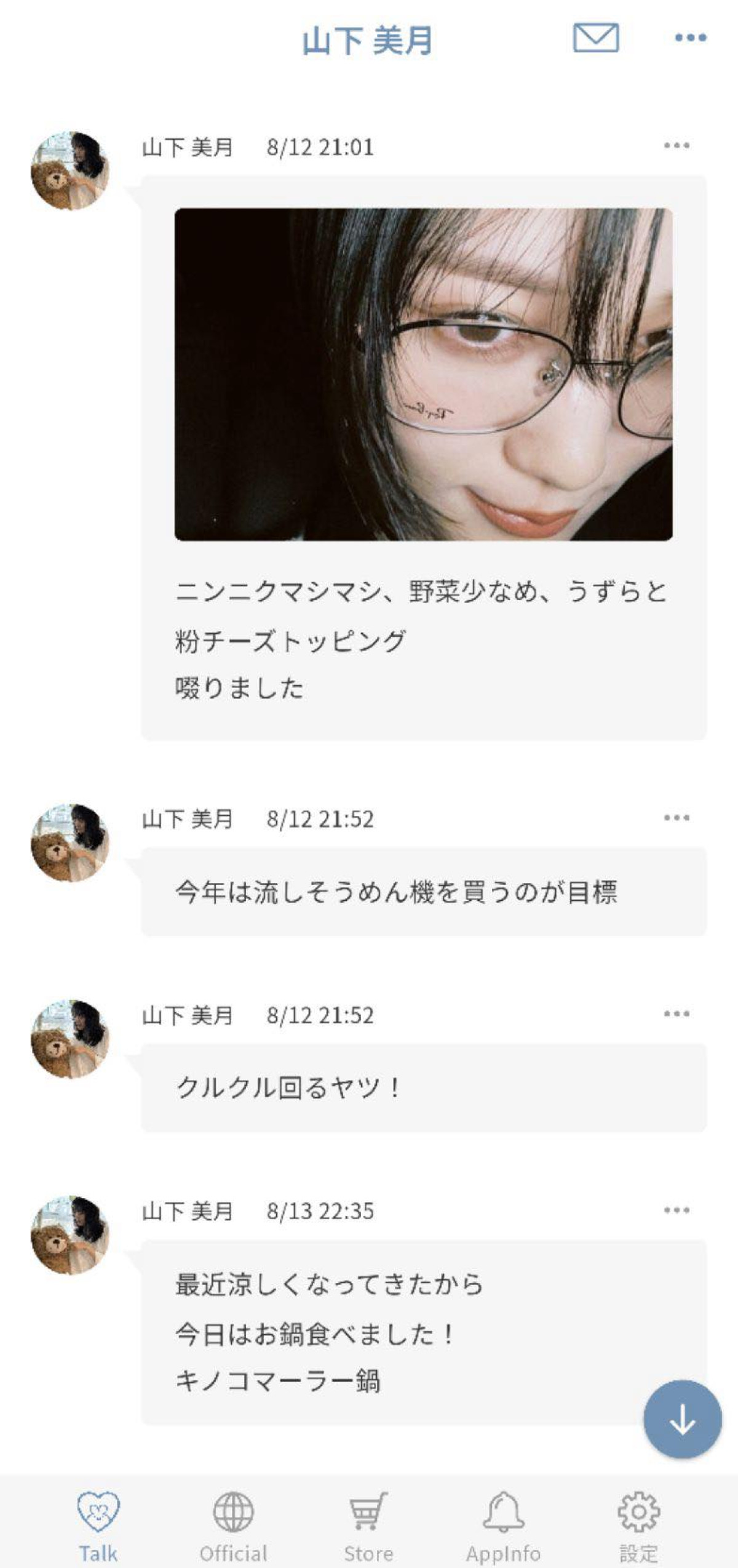Viewport: 738px width, 1568px height.
Task: Open the mail envelope icon
Action: (598, 39)
